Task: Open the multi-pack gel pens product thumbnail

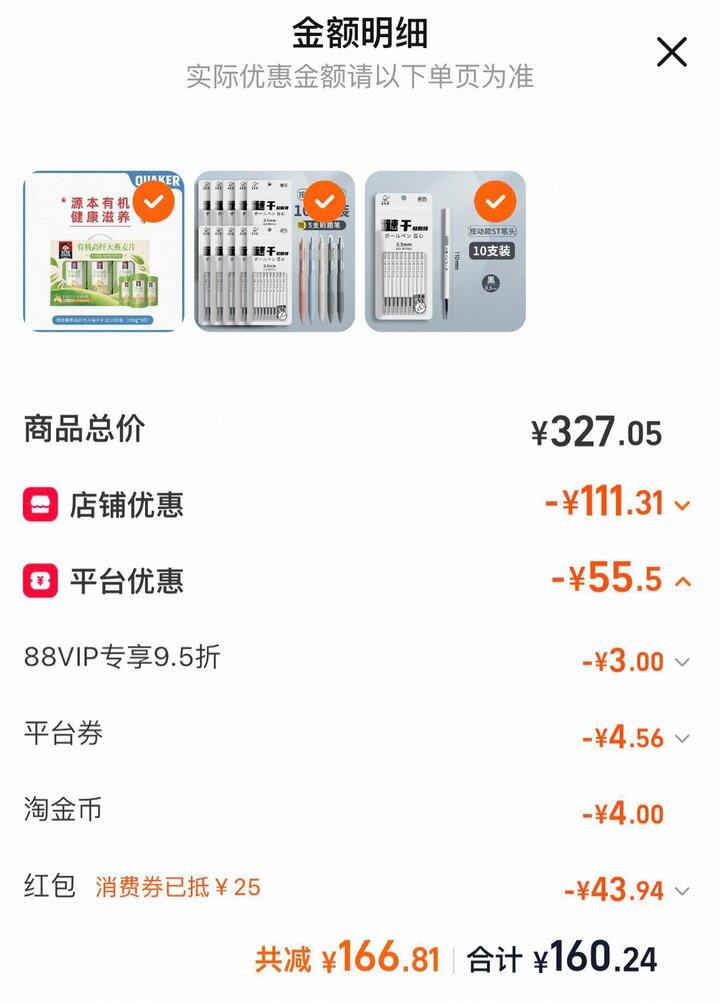Action: [274, 252]
